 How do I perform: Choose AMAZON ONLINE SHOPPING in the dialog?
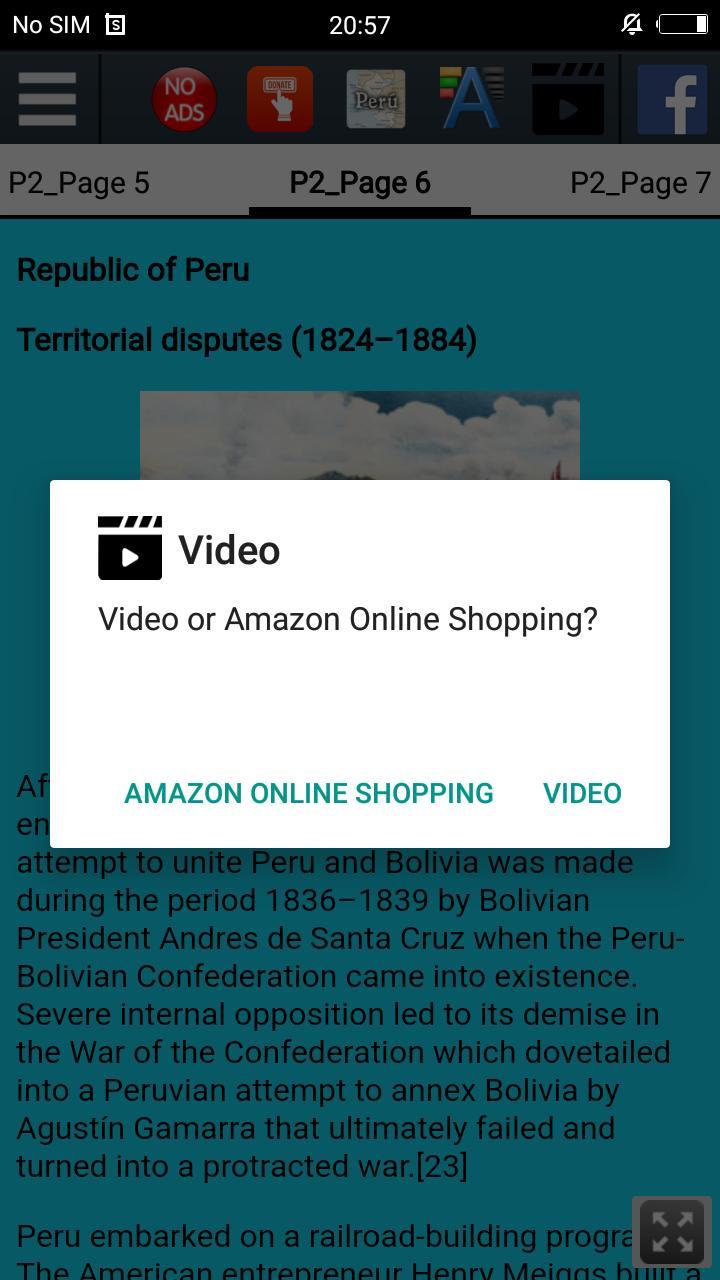[x=308, y=793]
